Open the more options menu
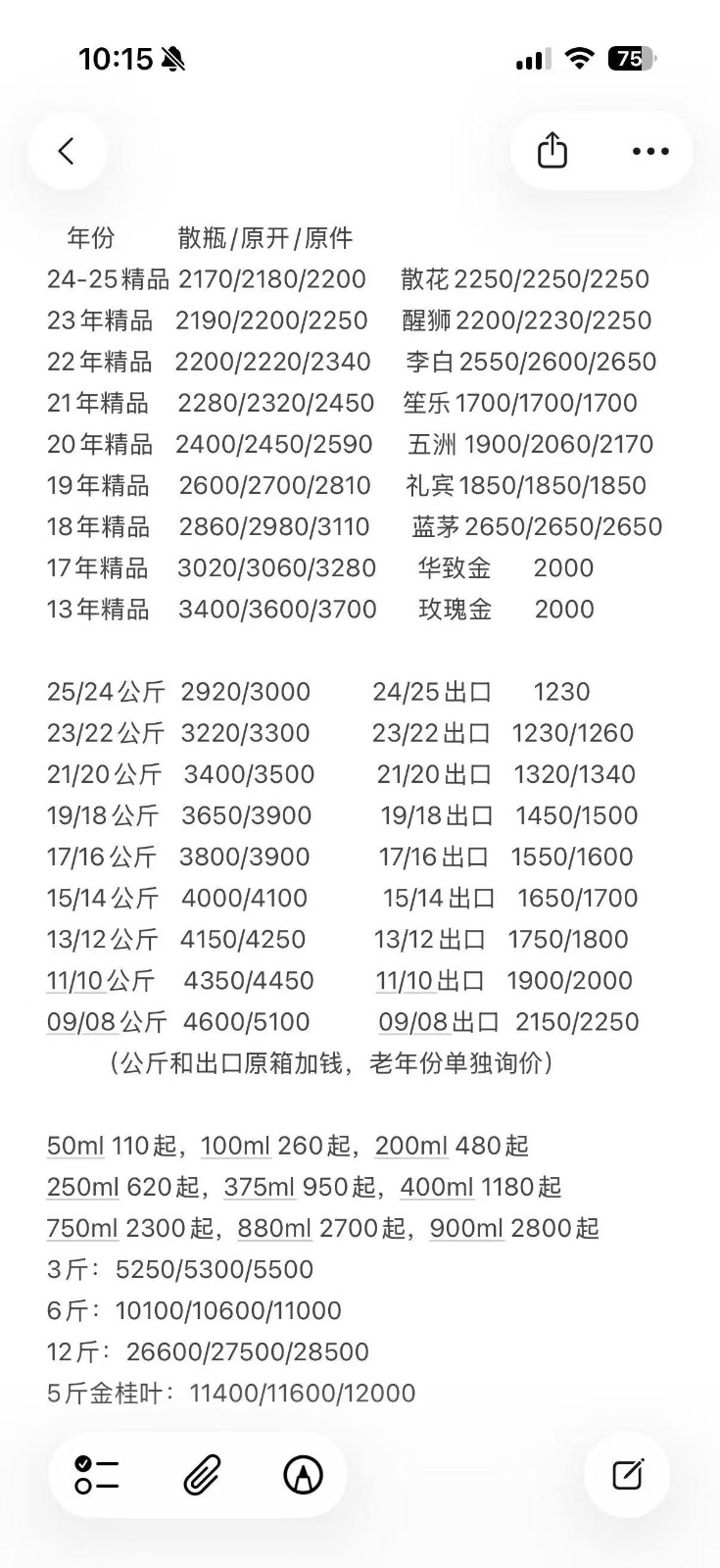Image resolution: width=720 pixels, height=1568 pixels. pos(650,151)
